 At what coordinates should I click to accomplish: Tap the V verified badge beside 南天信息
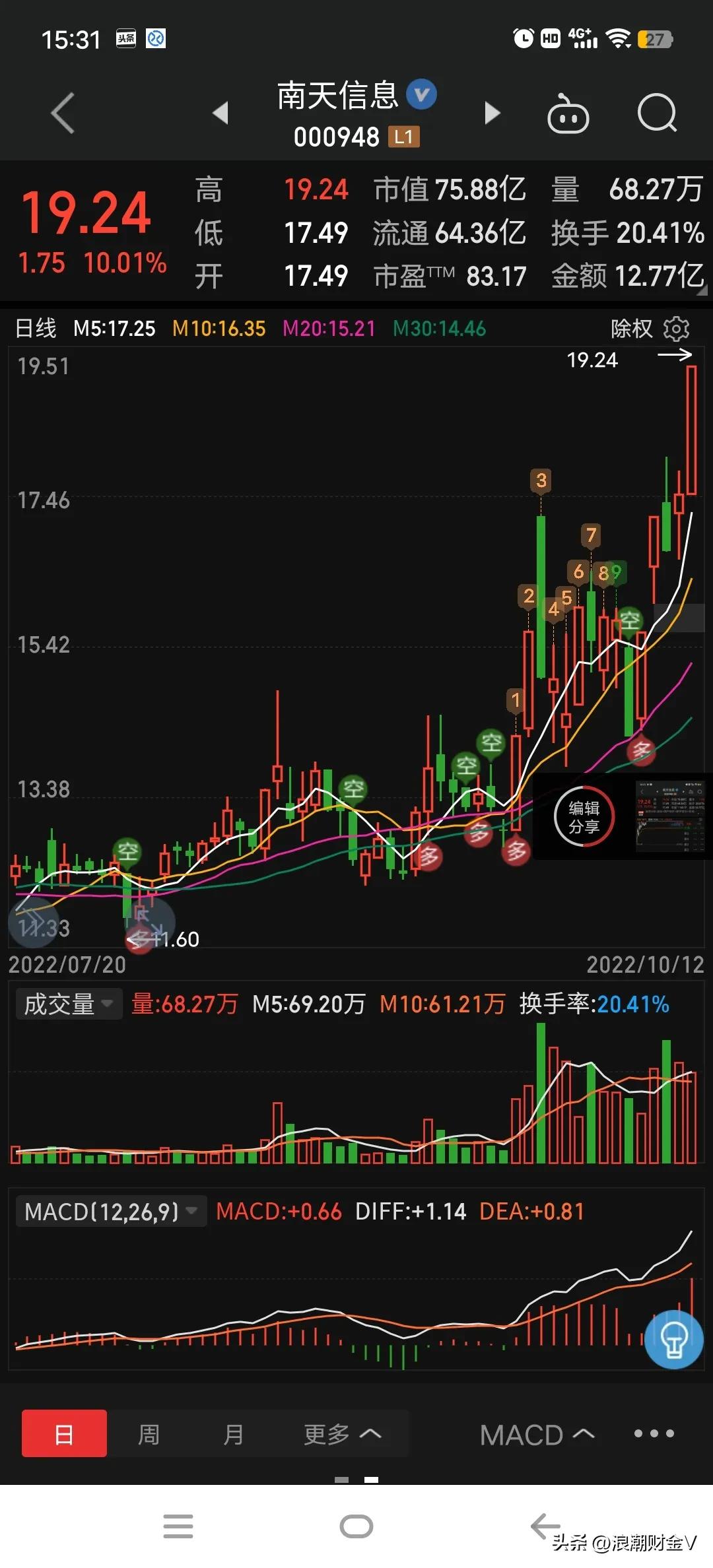421,94
